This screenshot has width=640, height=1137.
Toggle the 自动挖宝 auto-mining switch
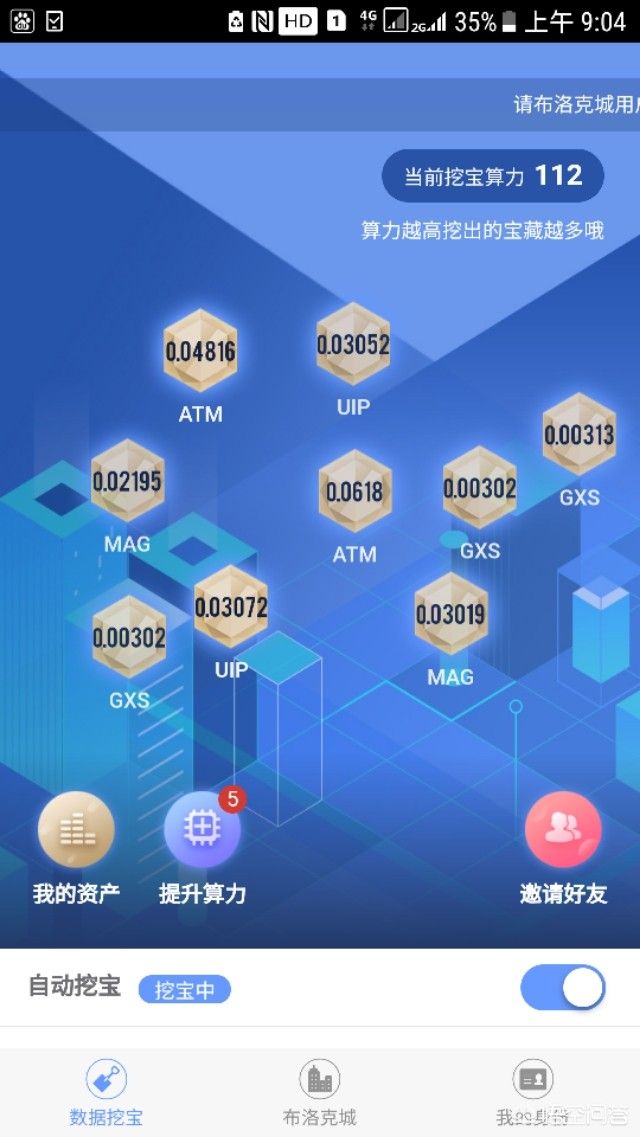(562, 988)
